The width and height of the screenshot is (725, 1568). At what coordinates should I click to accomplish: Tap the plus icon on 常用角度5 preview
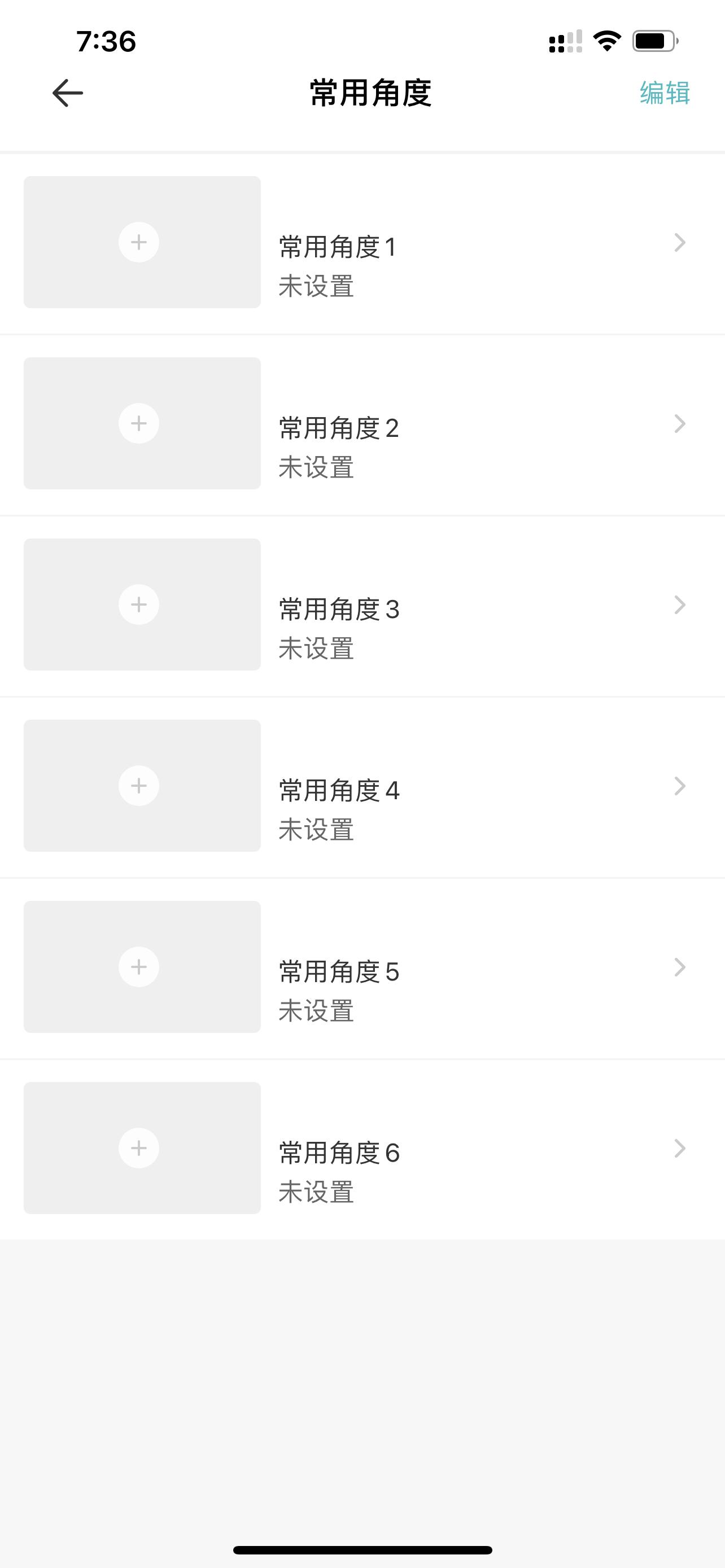point(139,967)
